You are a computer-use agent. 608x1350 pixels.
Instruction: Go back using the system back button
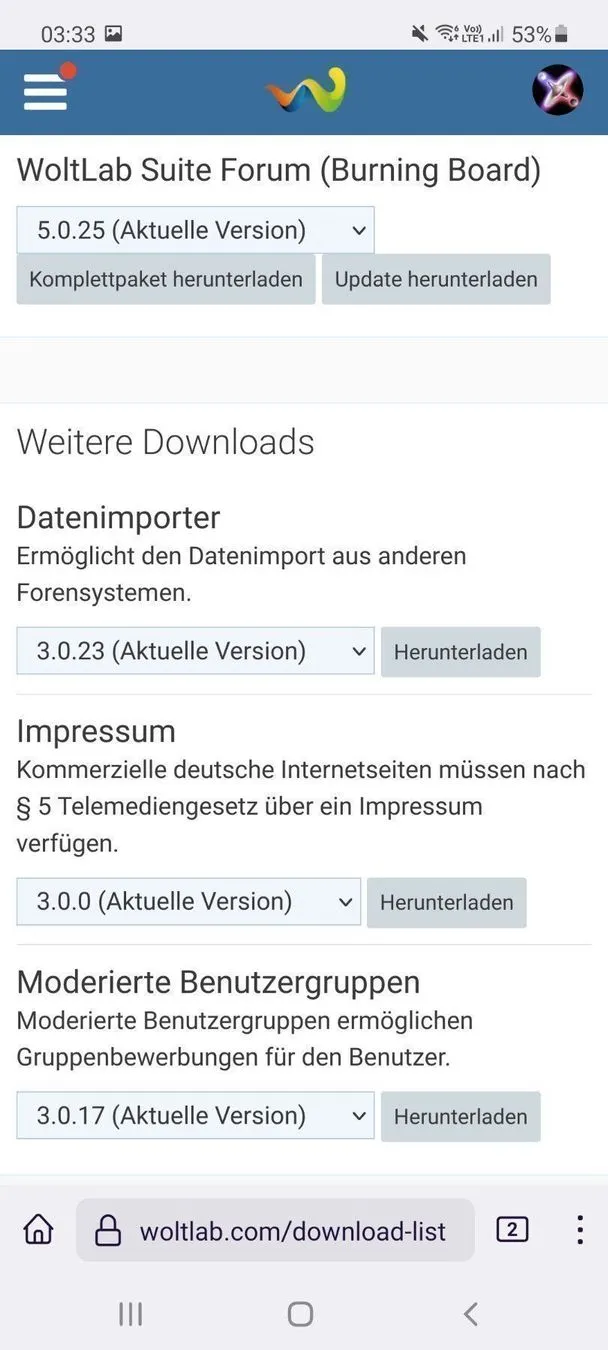coord(470,1313)
